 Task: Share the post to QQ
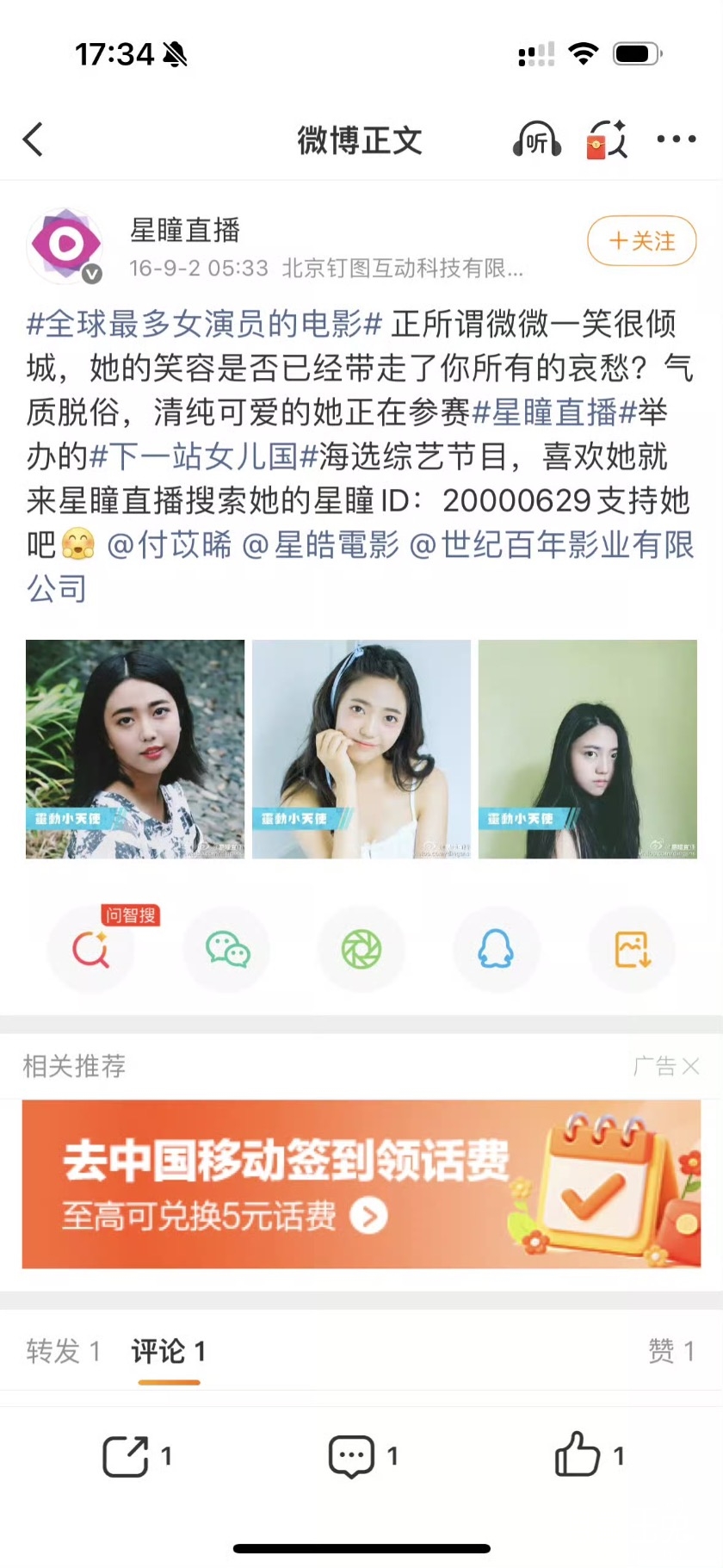click(496, 950)
